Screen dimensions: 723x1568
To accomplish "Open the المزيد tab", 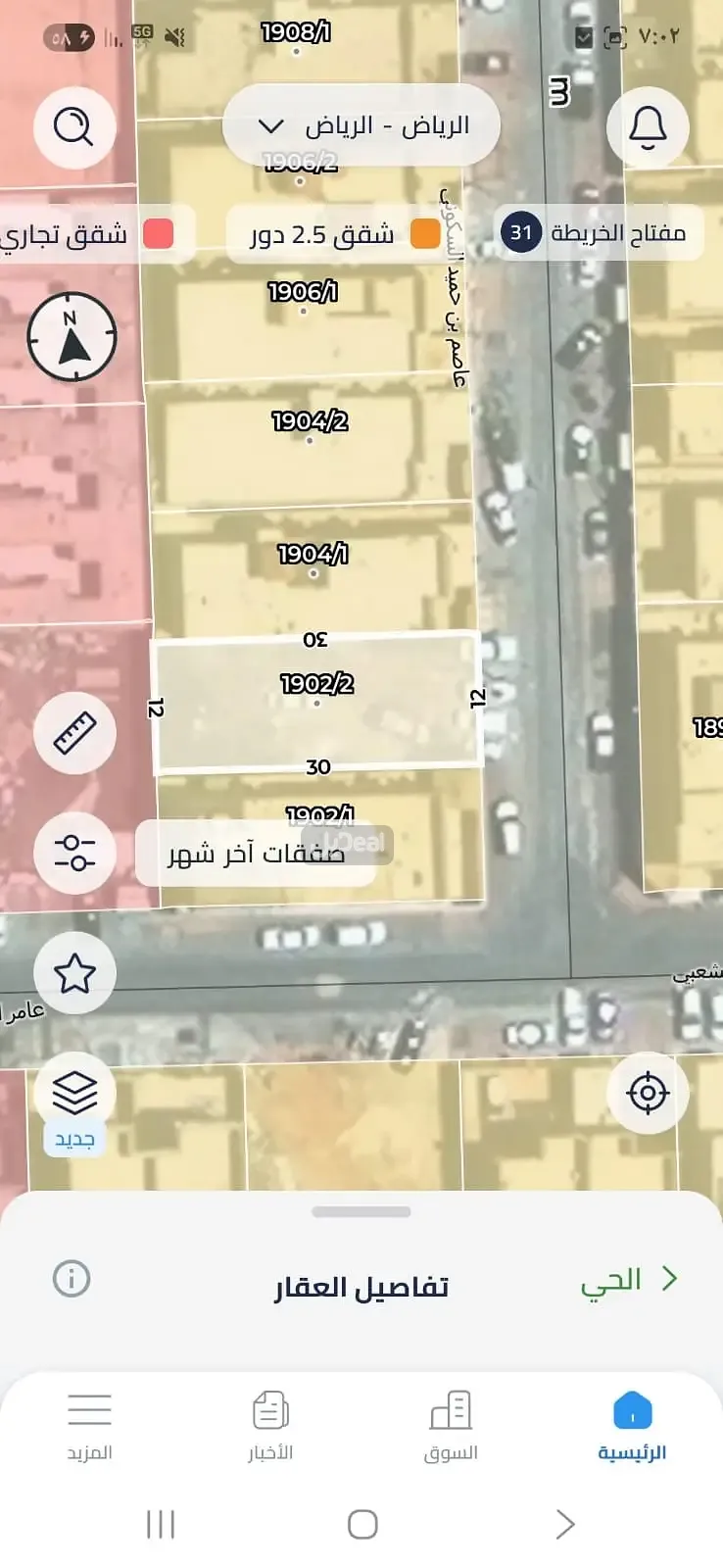I will coord(89,1426).
